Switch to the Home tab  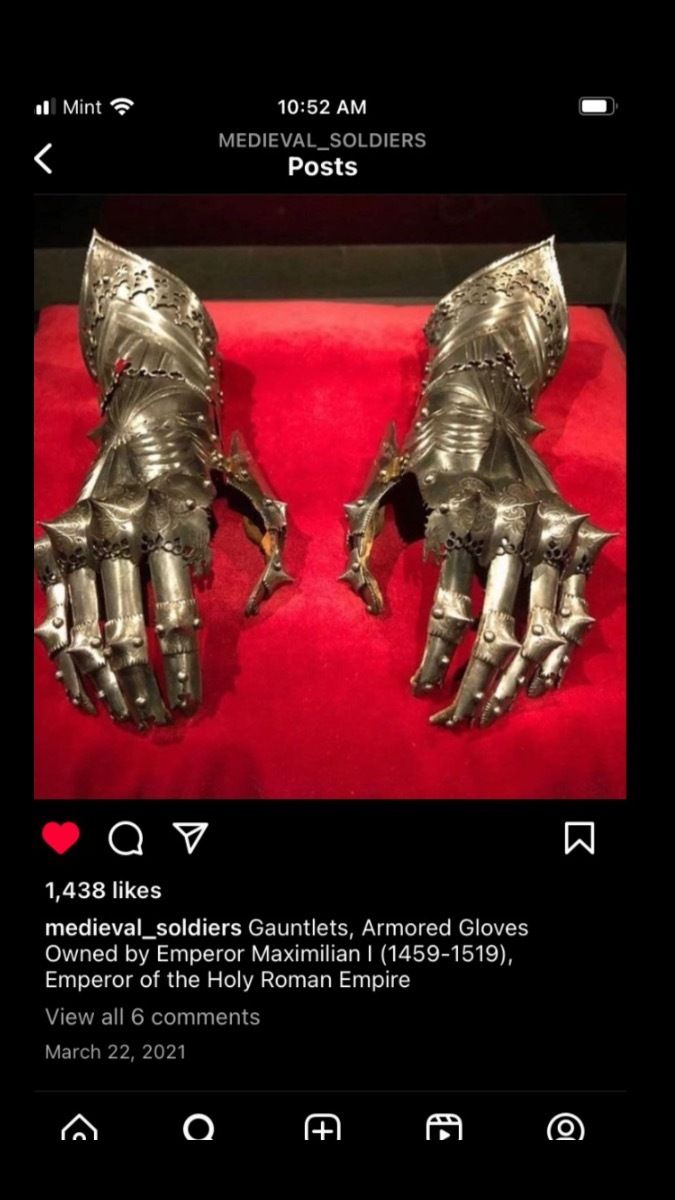[79, 1127]
